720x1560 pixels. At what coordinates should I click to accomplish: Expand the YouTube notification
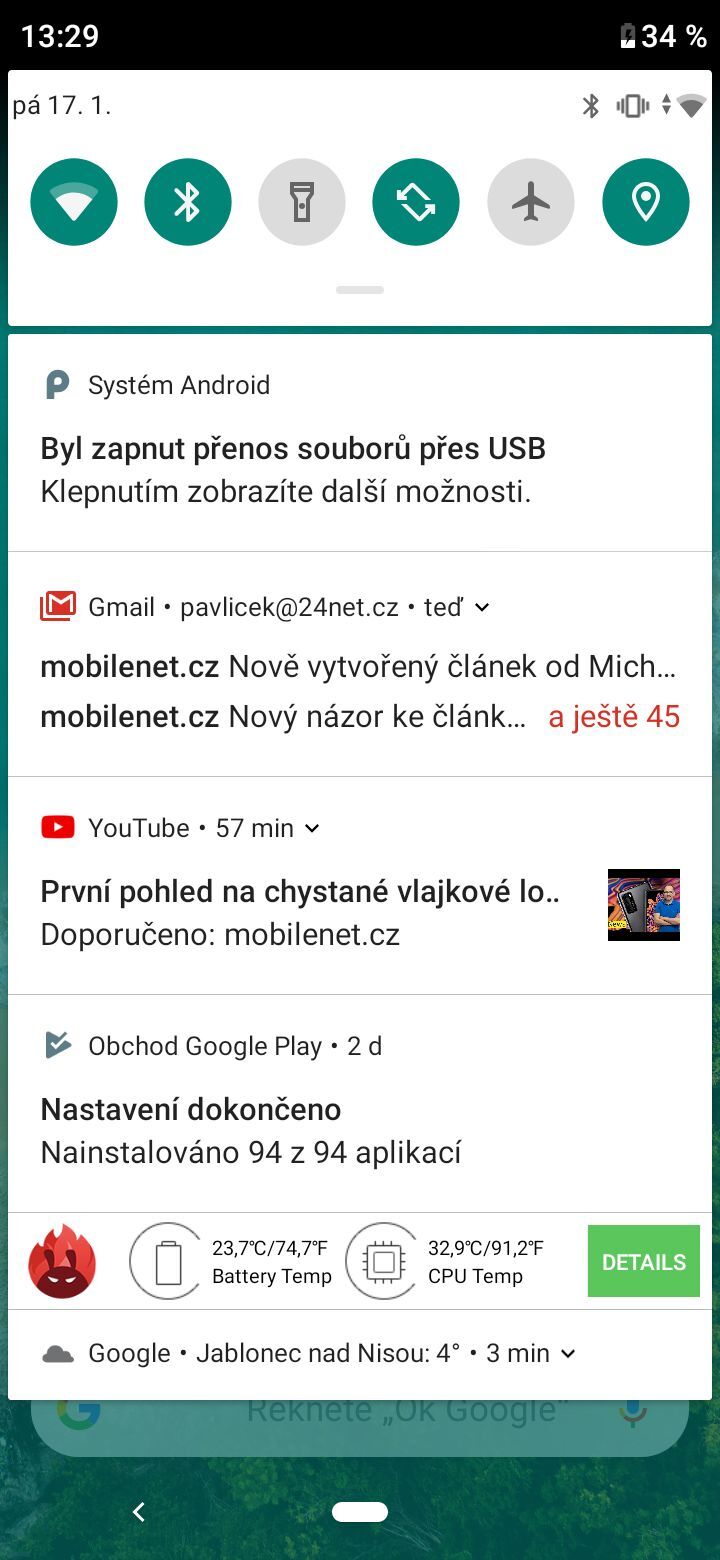[x=312, y=828]
